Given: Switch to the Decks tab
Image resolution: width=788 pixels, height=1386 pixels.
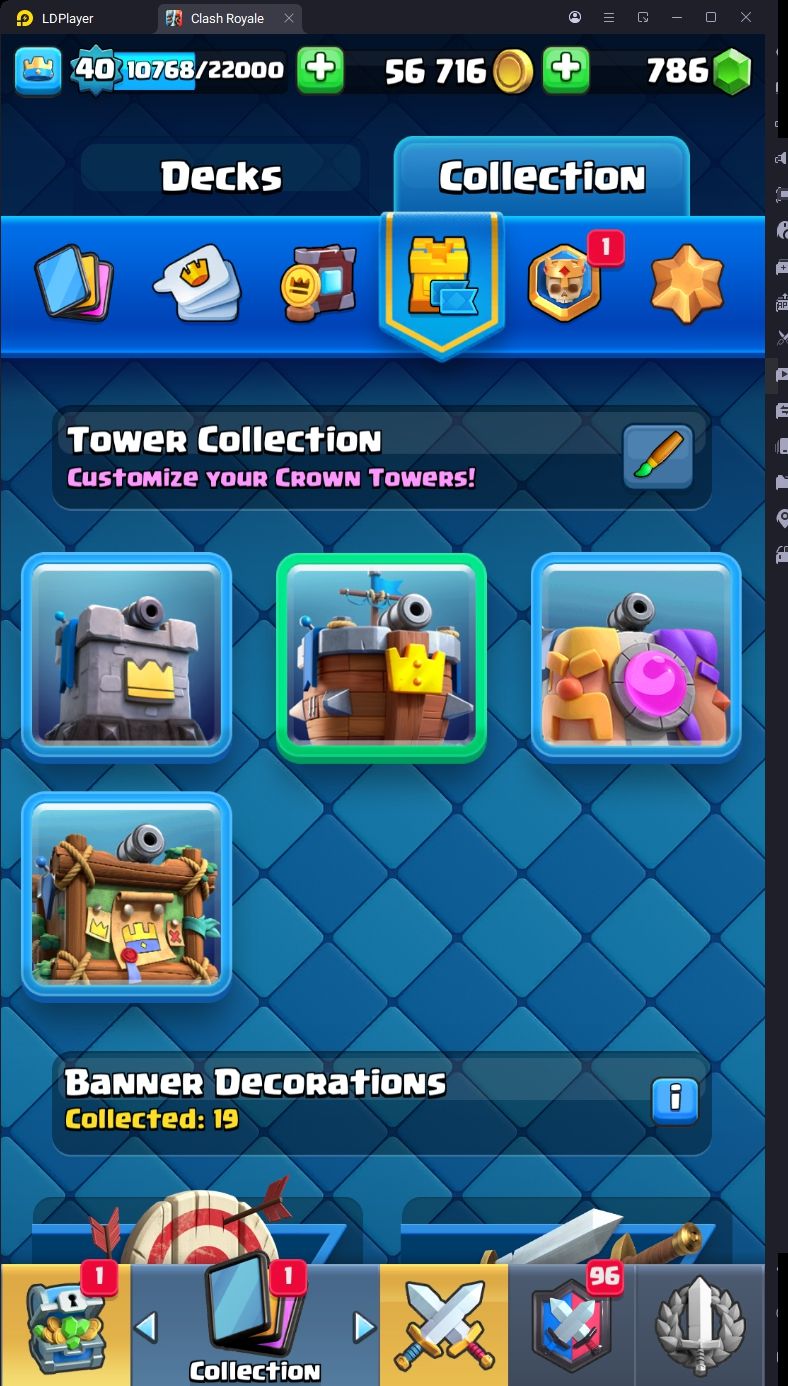Looking at the screenshot, I should click(221, 176).
